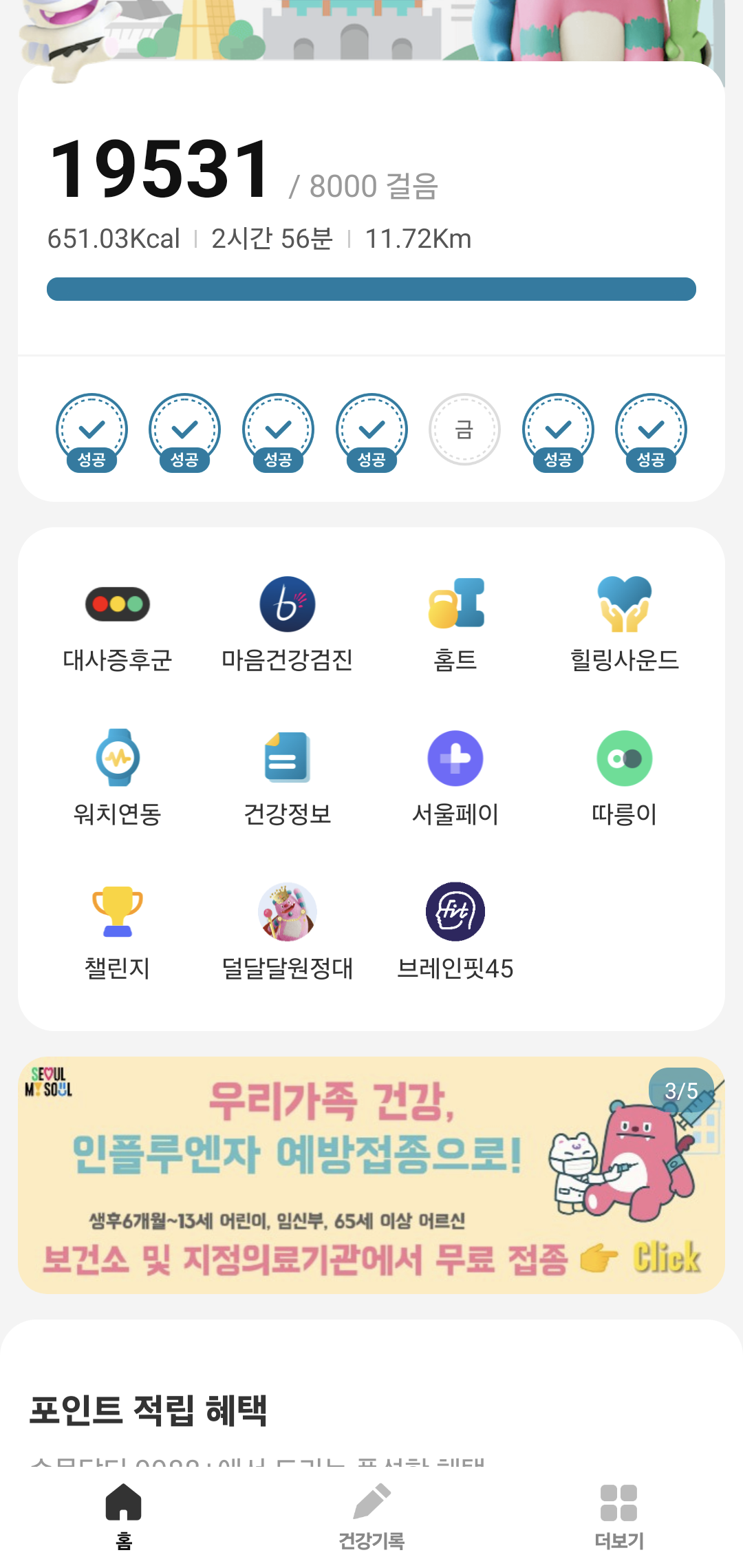Open 마음건강검진 mental health check
The image size is (743, 1568).
click(x=287, y=623)
